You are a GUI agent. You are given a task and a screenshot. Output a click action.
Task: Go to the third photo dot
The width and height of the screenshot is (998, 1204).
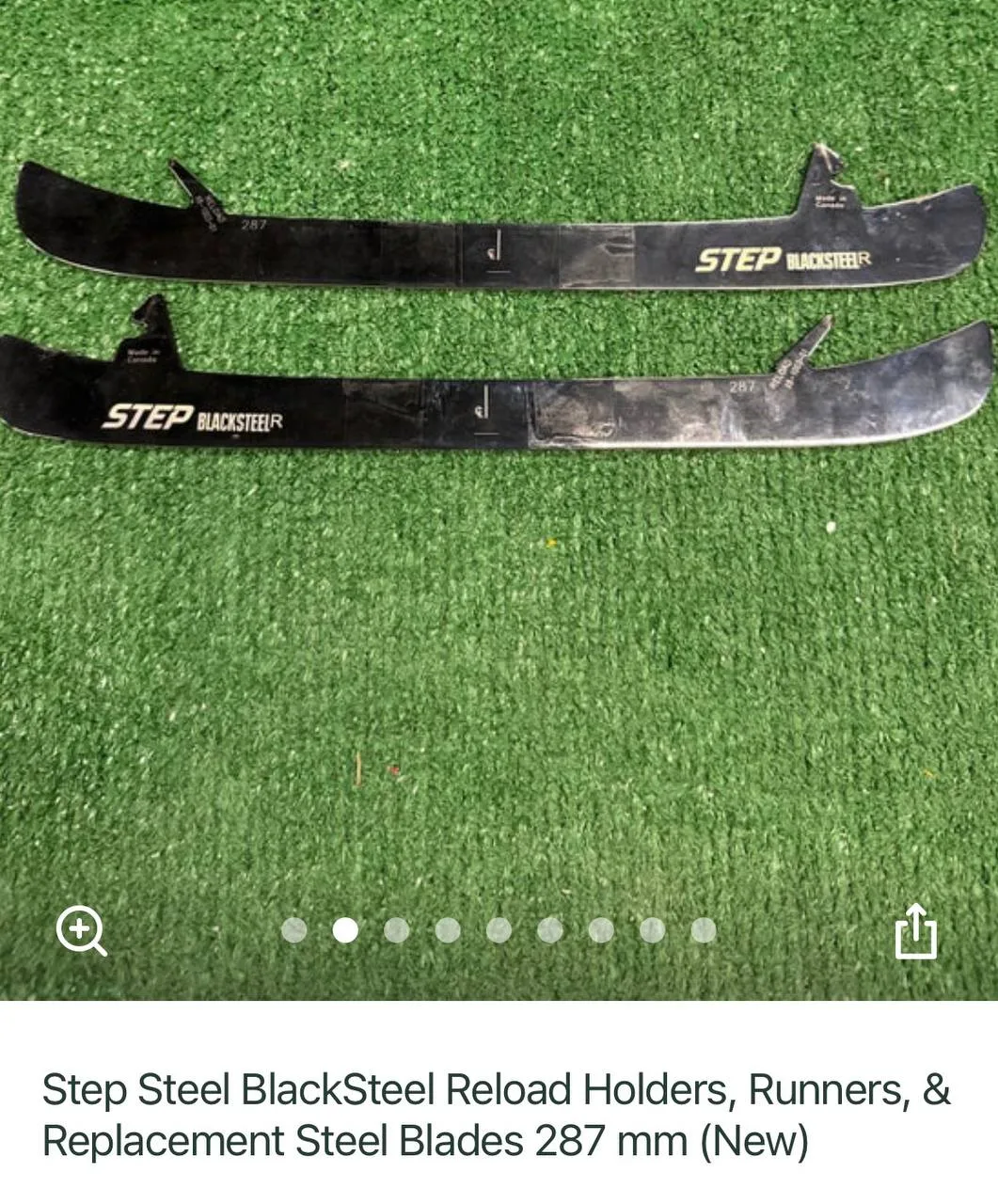(397, 930)
